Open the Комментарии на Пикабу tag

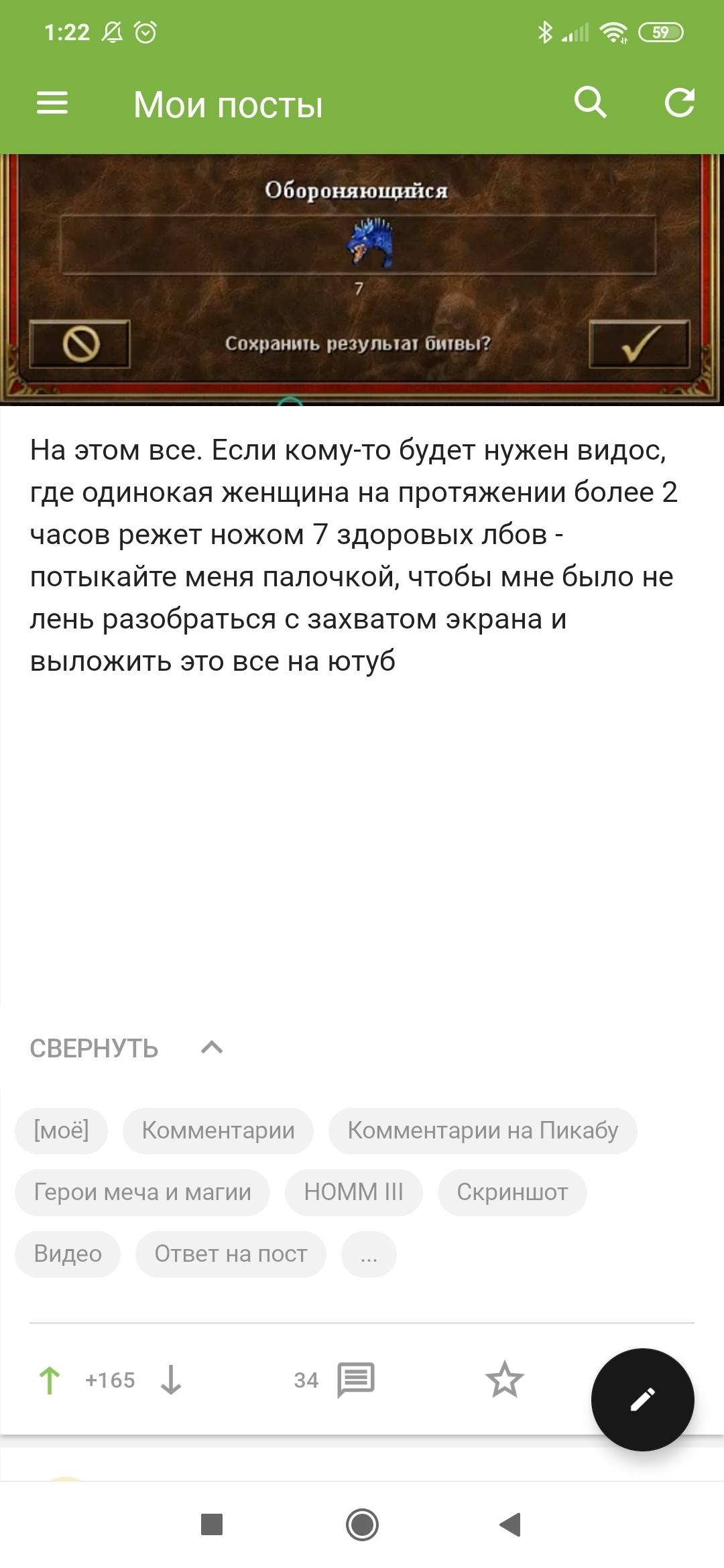[482, 1130]
